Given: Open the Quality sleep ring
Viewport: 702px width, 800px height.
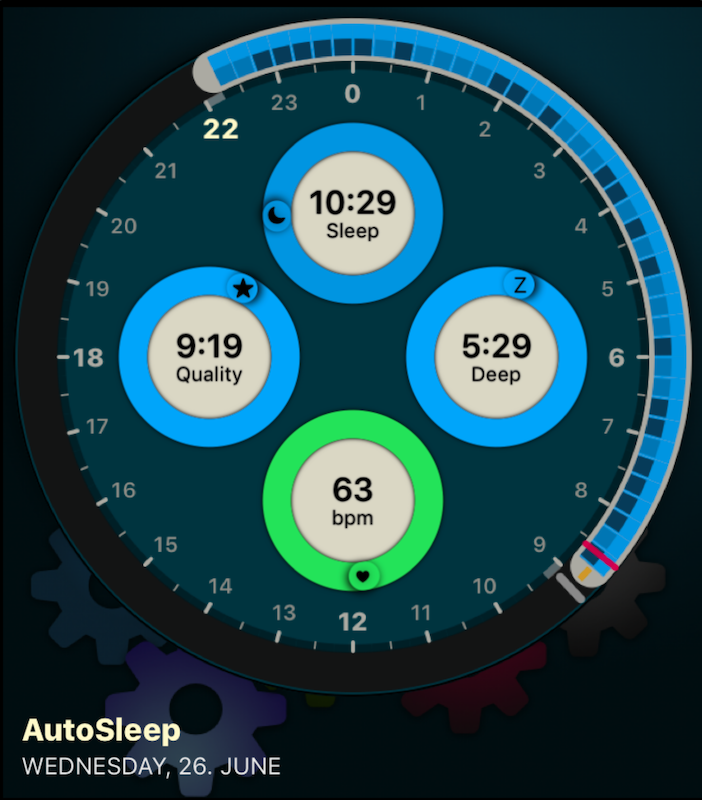Looking at the screenshot, I should [x=209, y=357].
